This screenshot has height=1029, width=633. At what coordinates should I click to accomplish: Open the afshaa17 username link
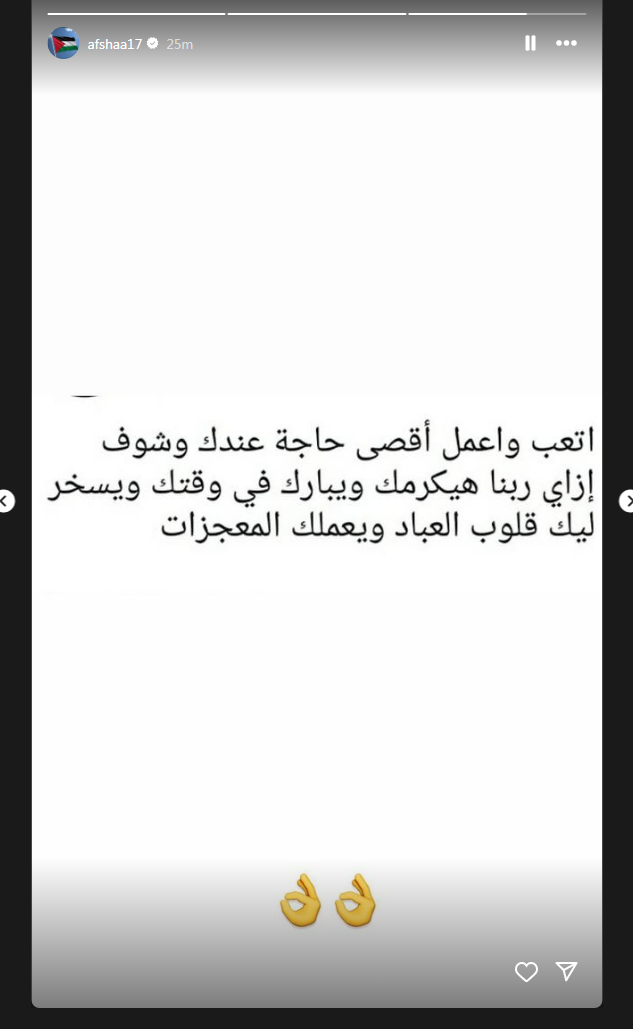(x=115, y=44)
